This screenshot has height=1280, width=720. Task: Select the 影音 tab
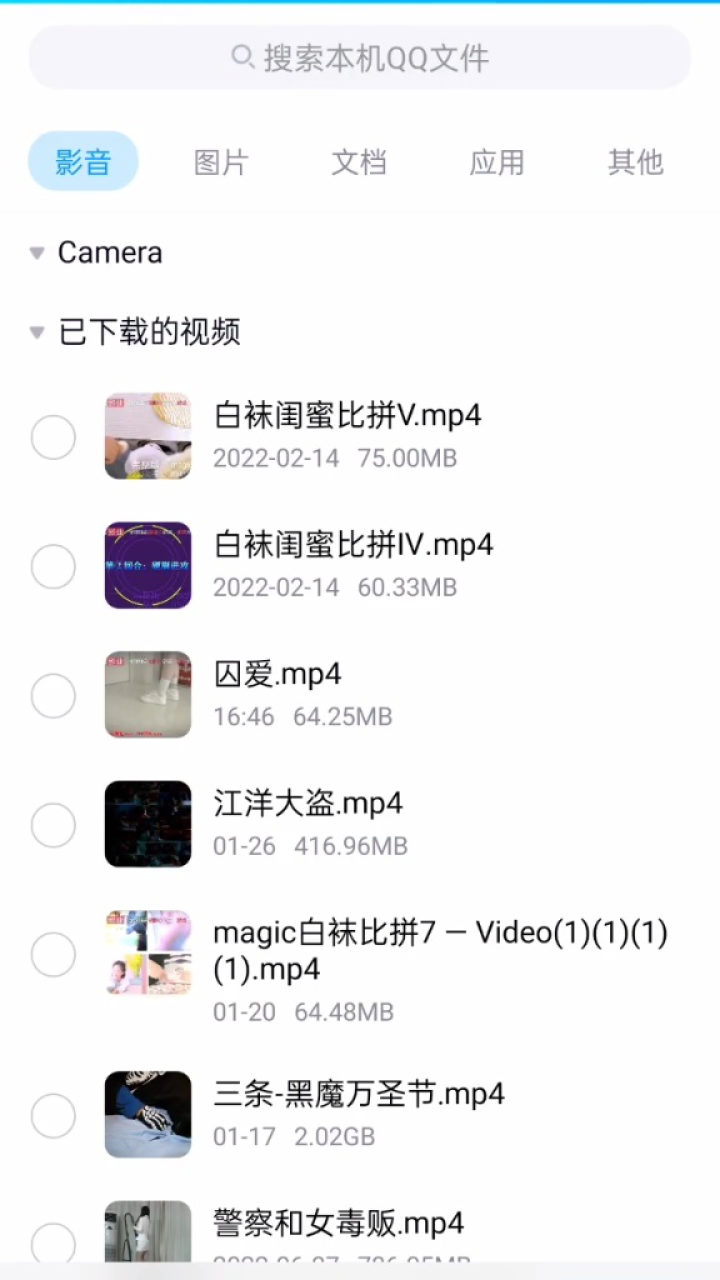(83, 160)
